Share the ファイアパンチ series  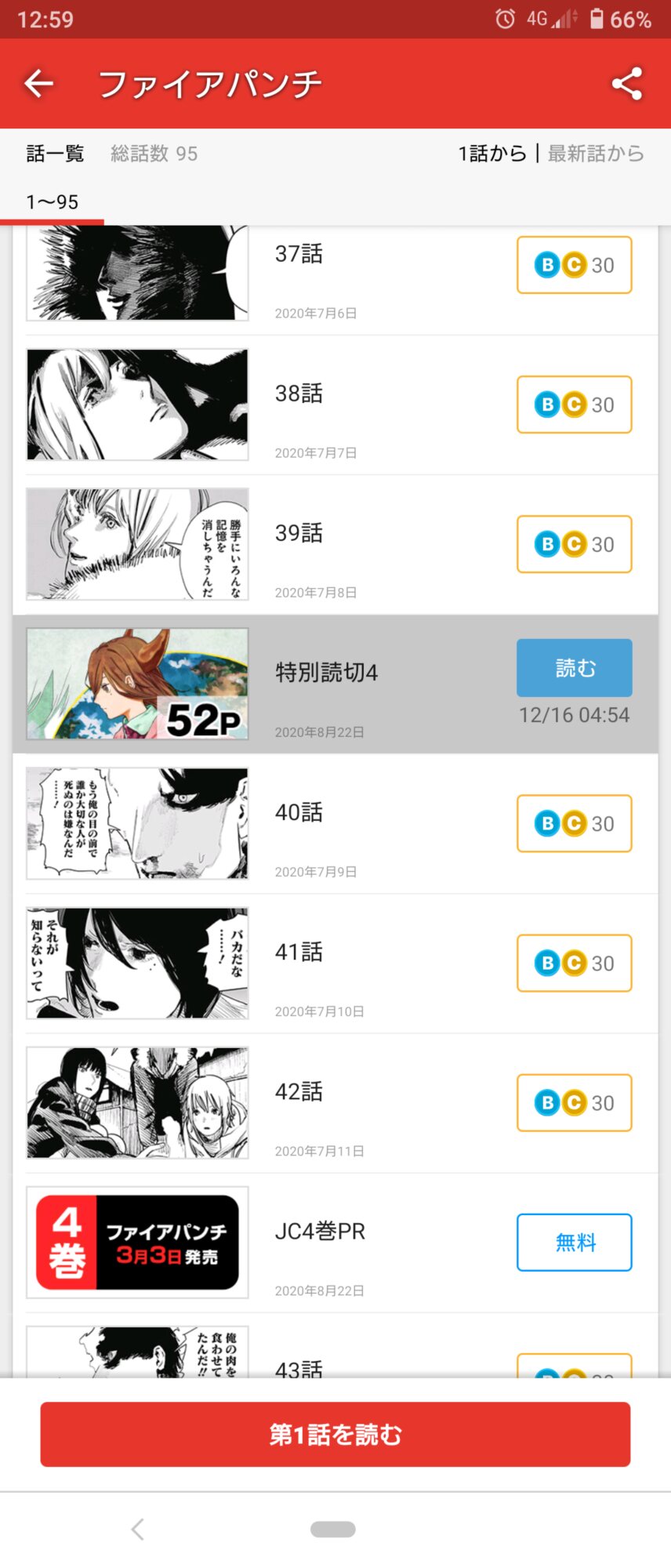[626, 84]
